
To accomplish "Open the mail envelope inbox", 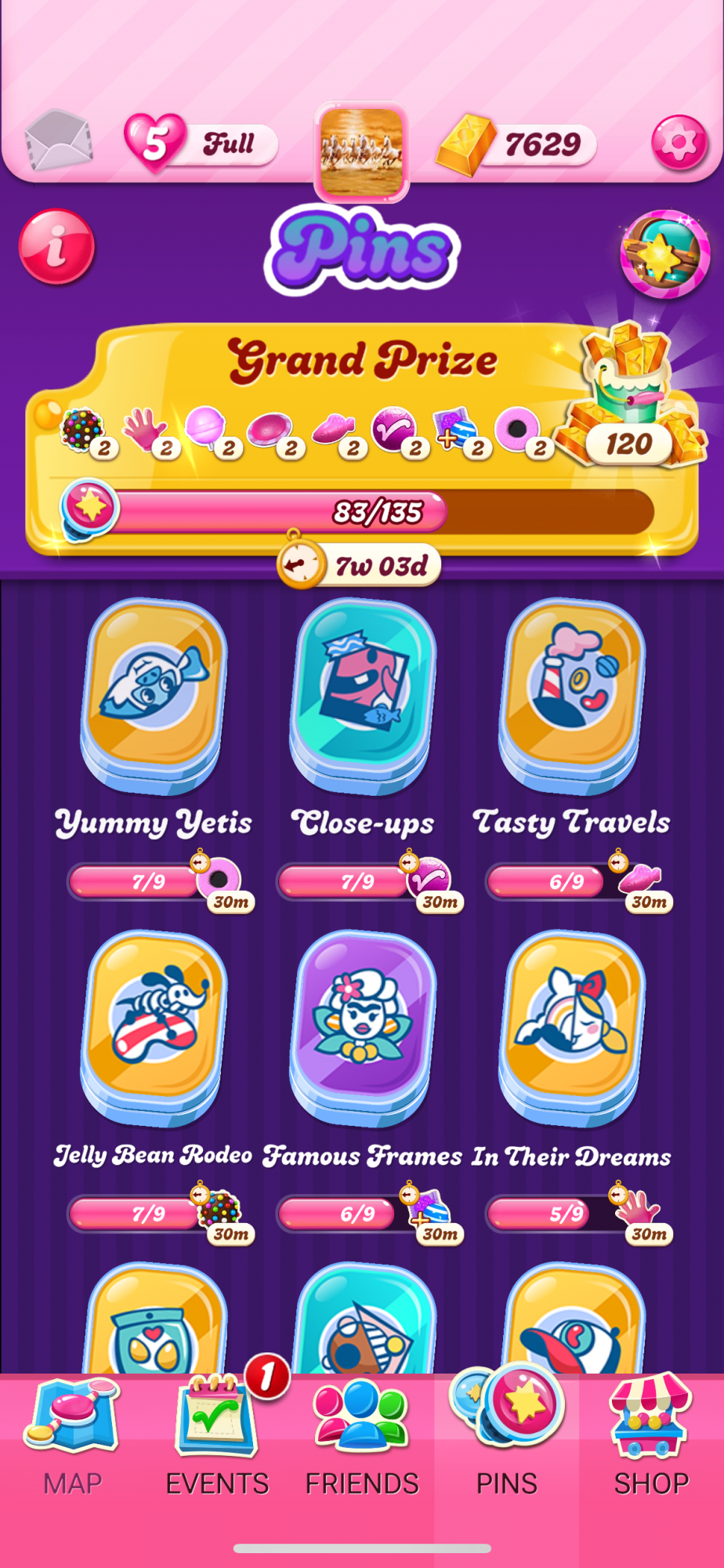I will point(58,141).
